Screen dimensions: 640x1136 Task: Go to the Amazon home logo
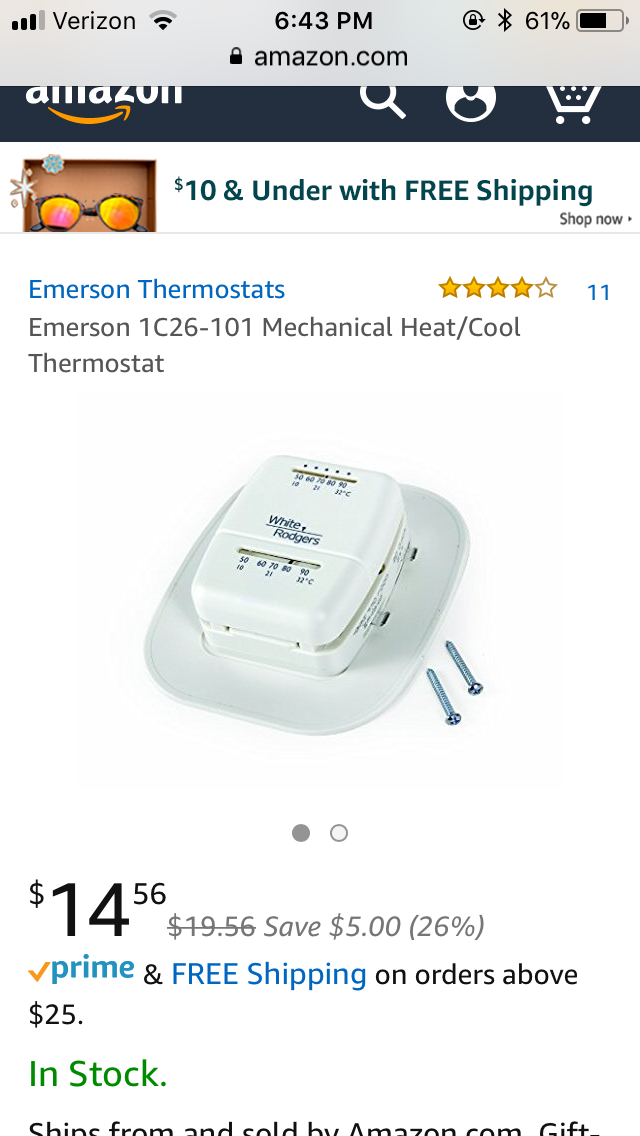104,103
